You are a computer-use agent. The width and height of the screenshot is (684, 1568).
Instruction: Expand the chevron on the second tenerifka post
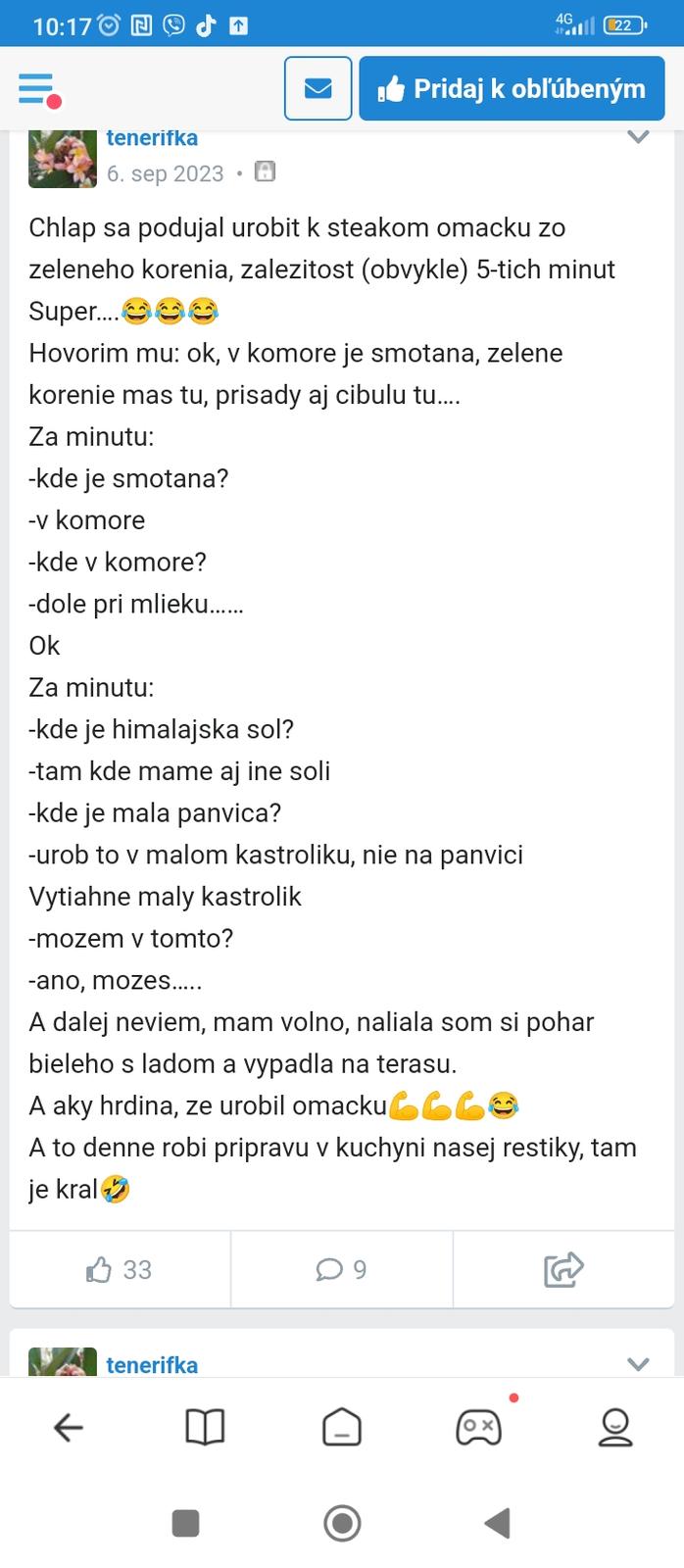tap(638, 1364)
